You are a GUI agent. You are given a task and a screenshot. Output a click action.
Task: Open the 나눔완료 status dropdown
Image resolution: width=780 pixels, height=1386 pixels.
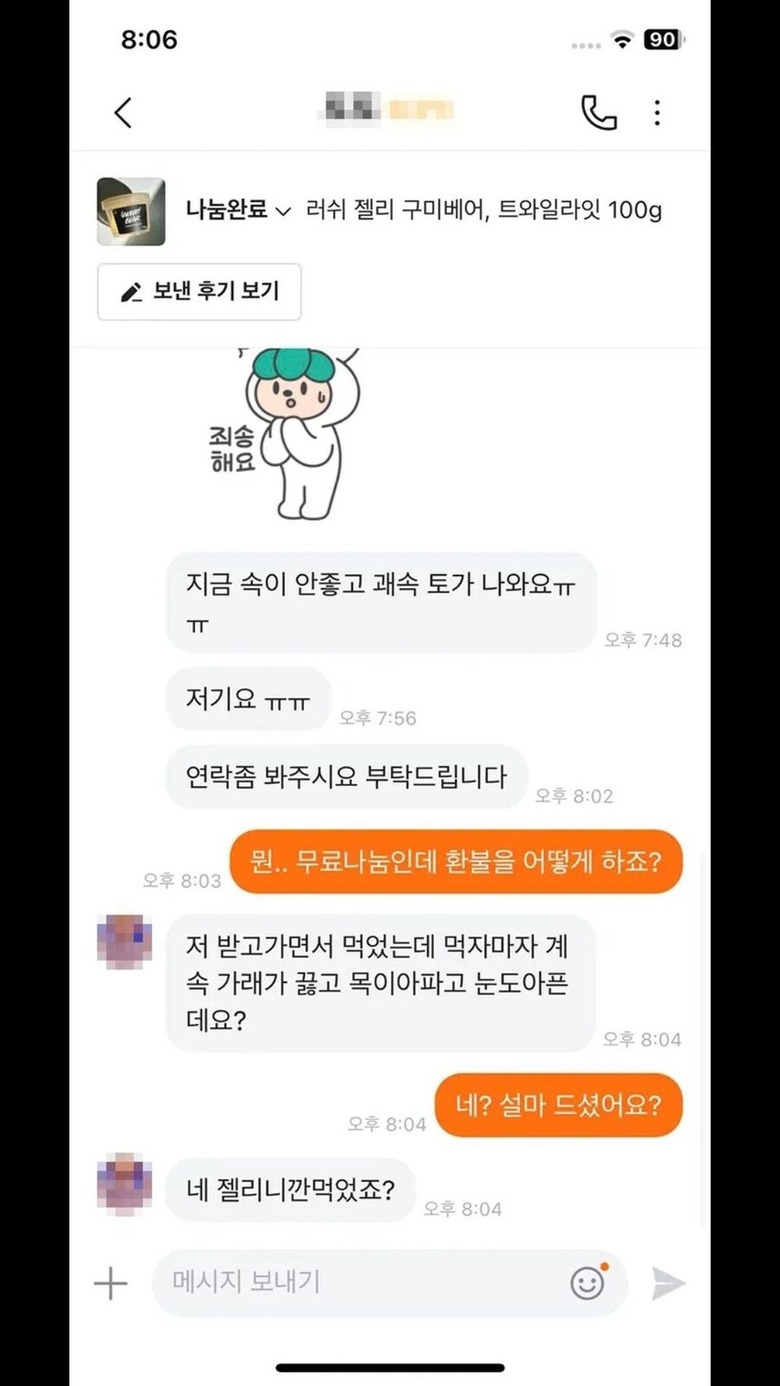238,211
